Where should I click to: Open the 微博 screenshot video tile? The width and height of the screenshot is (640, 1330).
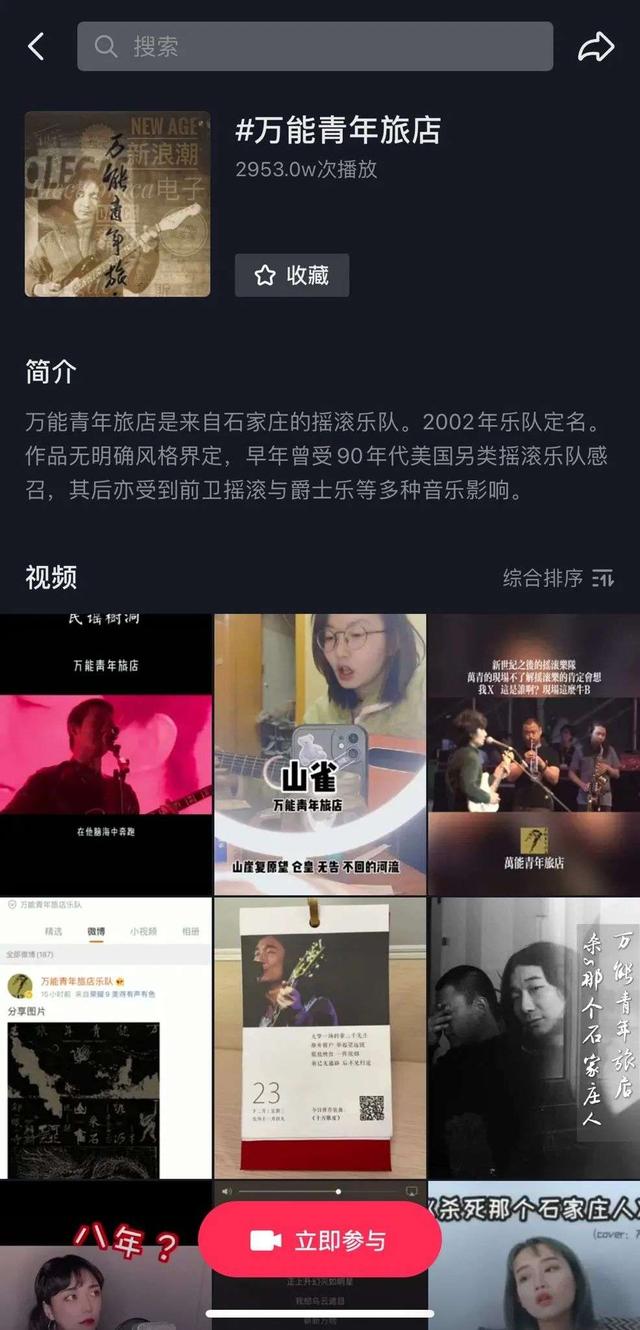point(106,1038)
